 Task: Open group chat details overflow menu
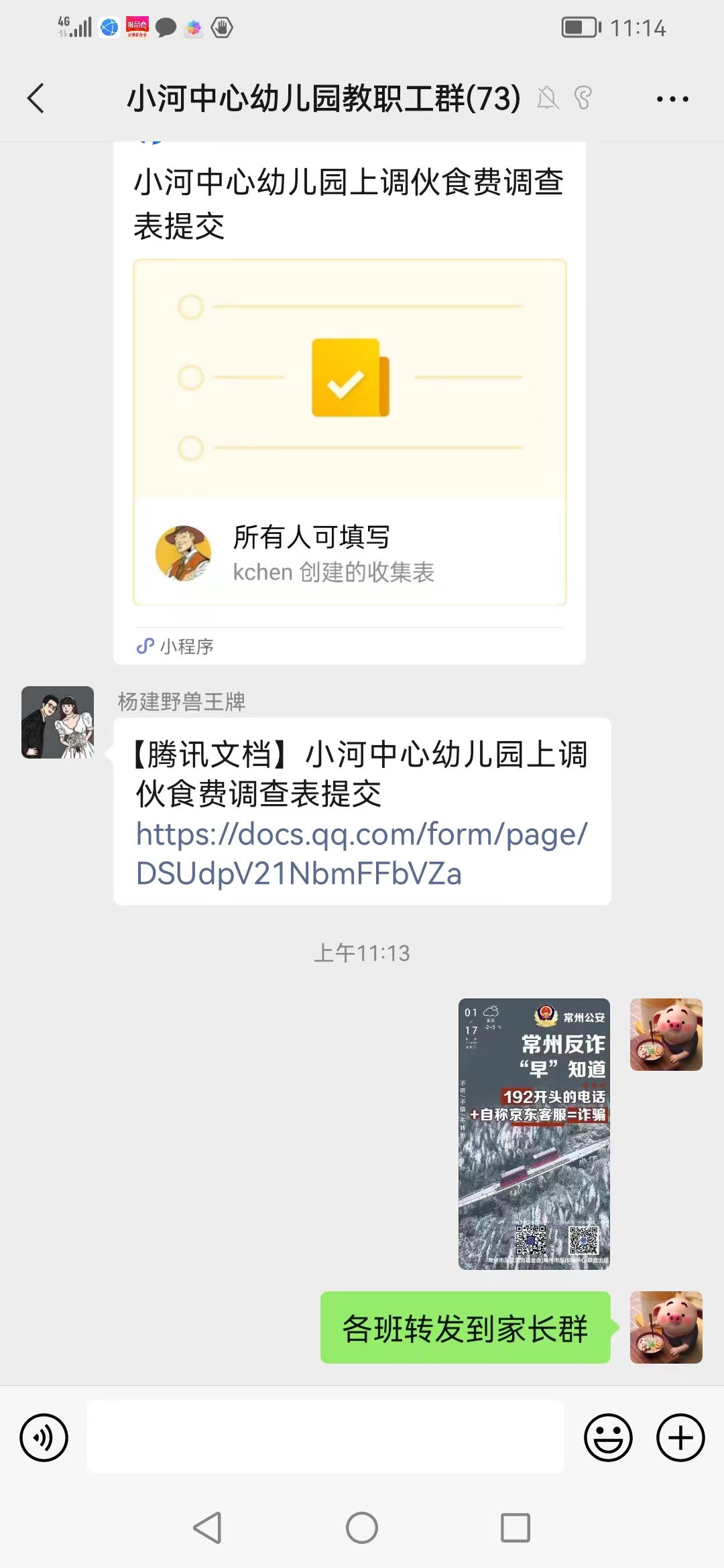672,99
